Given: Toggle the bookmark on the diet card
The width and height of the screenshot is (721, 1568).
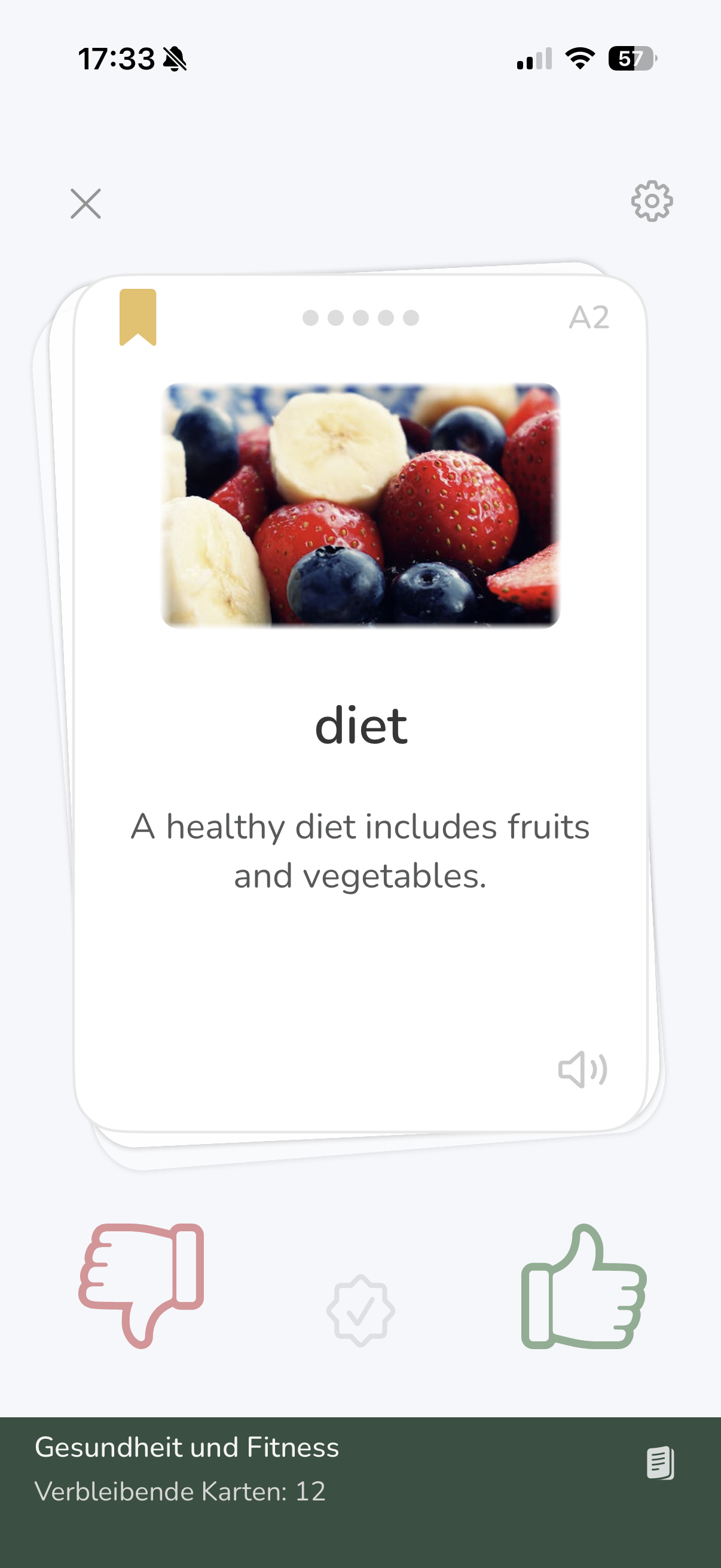Looking at the screenshot, I should pyautogui.click(x=138, y=316).
